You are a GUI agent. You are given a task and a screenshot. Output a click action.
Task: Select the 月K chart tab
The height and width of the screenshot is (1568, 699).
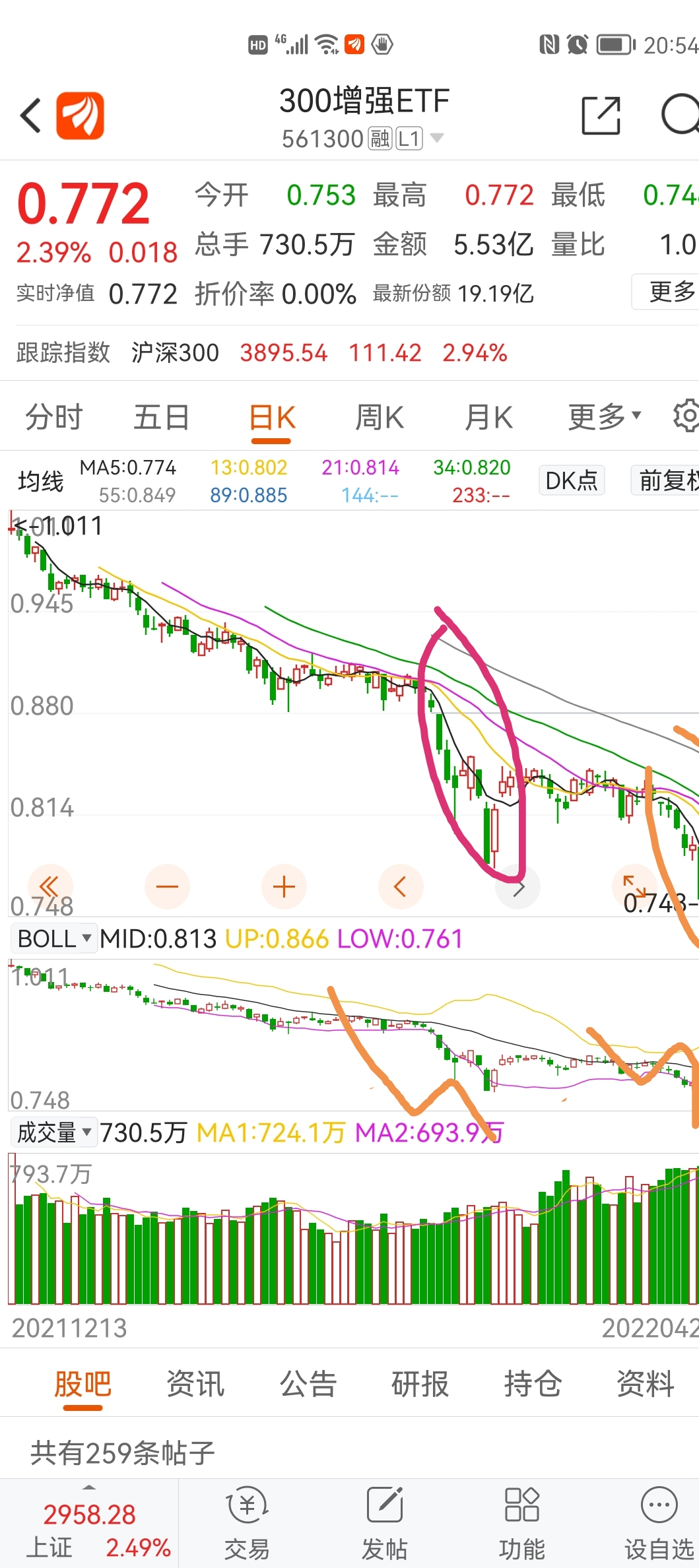pyautogui.click(x=488, y=418)
